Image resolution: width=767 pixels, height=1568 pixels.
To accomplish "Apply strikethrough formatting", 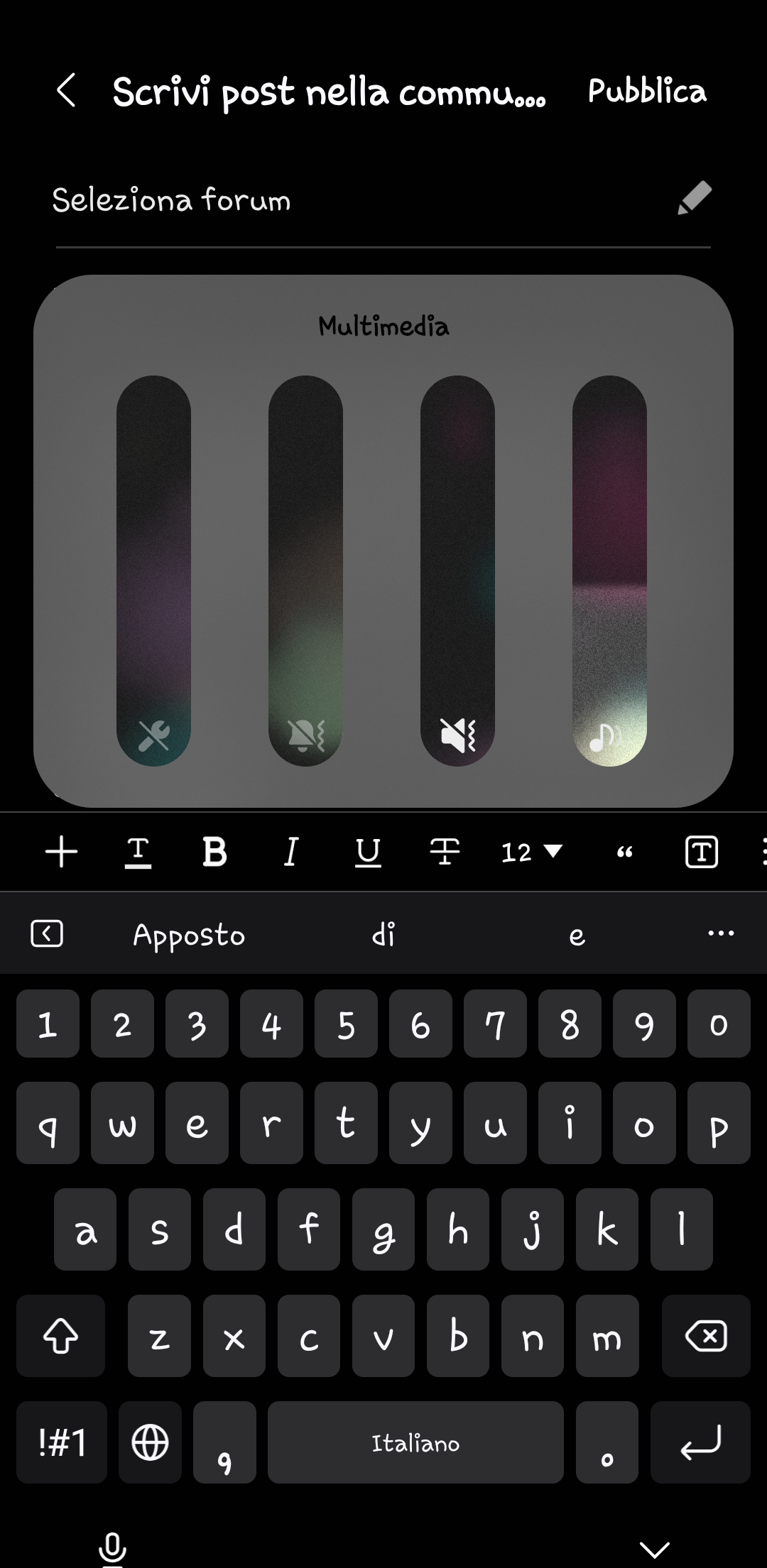I will pos(445,851).
